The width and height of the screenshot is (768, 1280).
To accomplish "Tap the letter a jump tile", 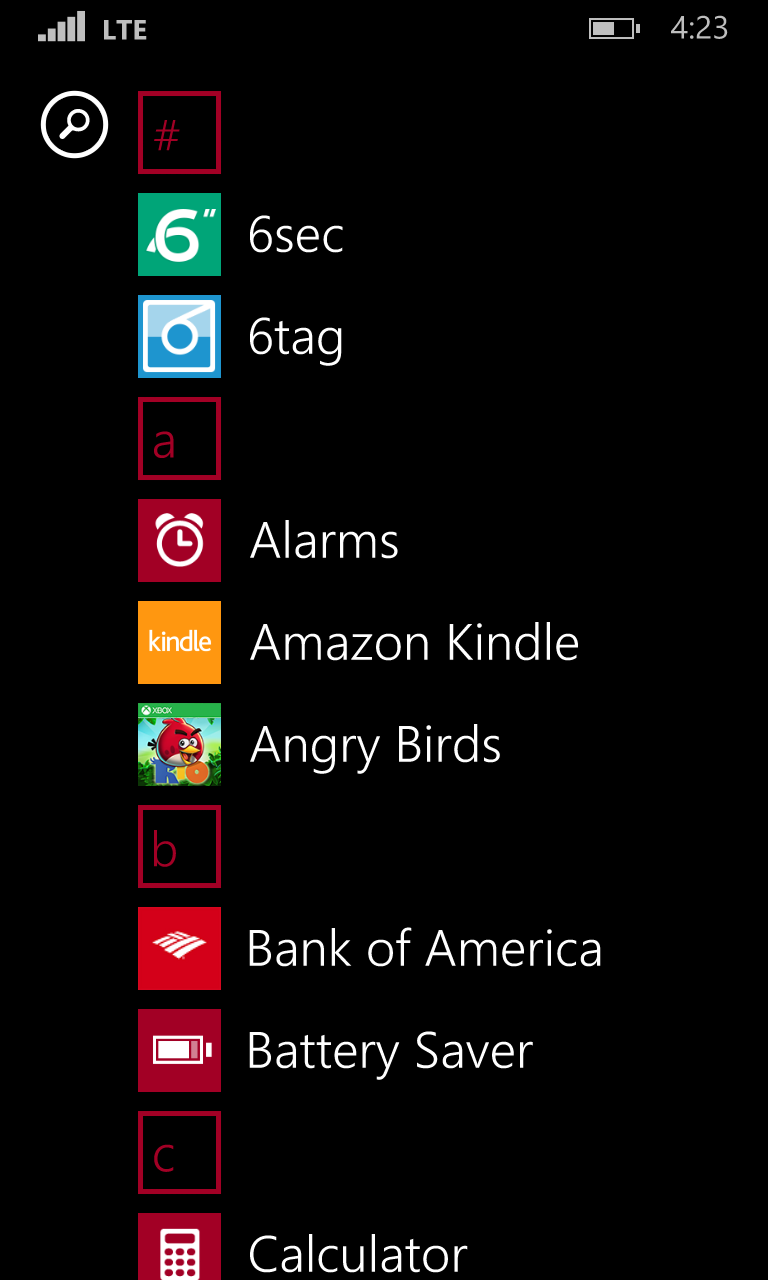I will click(179, 439).
